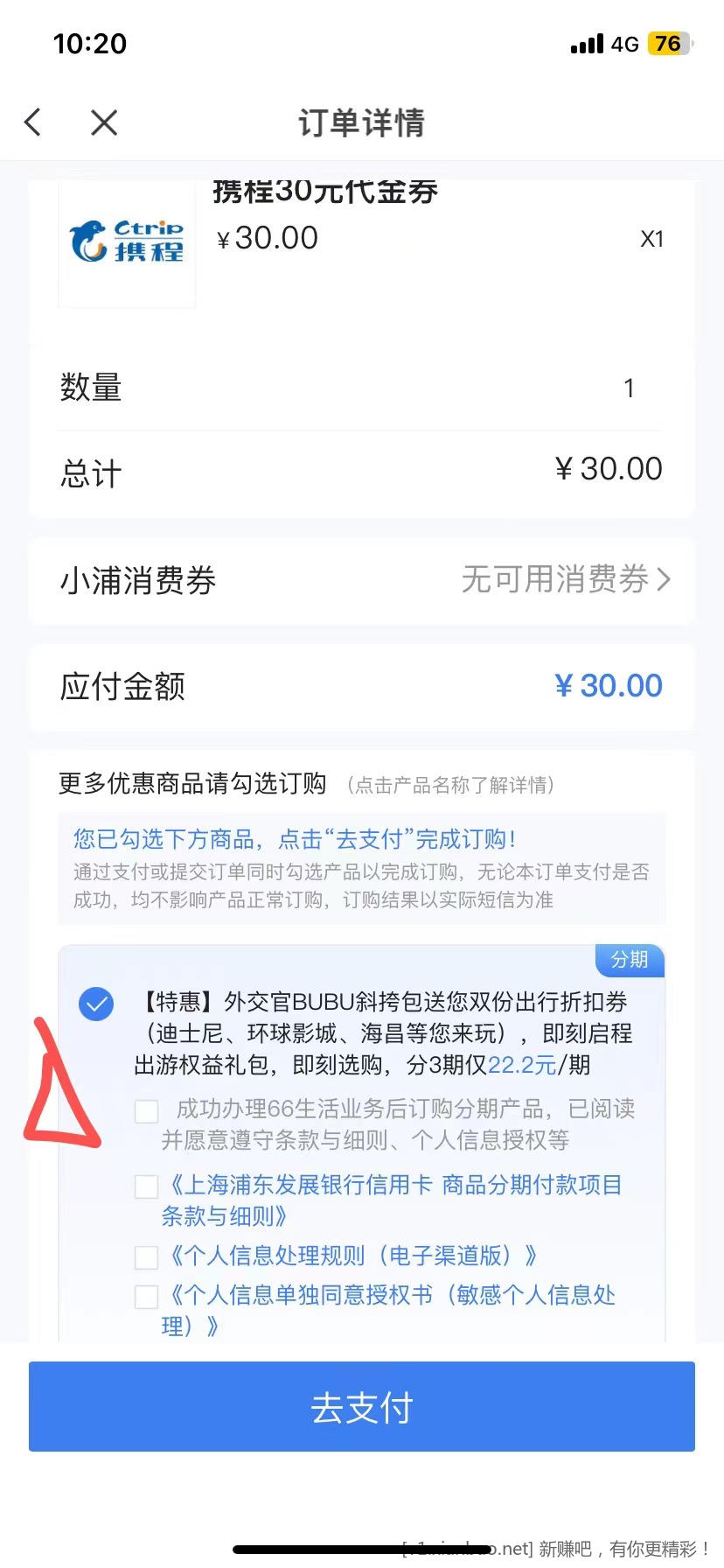
Task: Open 个人信息单独同意授权书 link
Action: point(389,1311)
